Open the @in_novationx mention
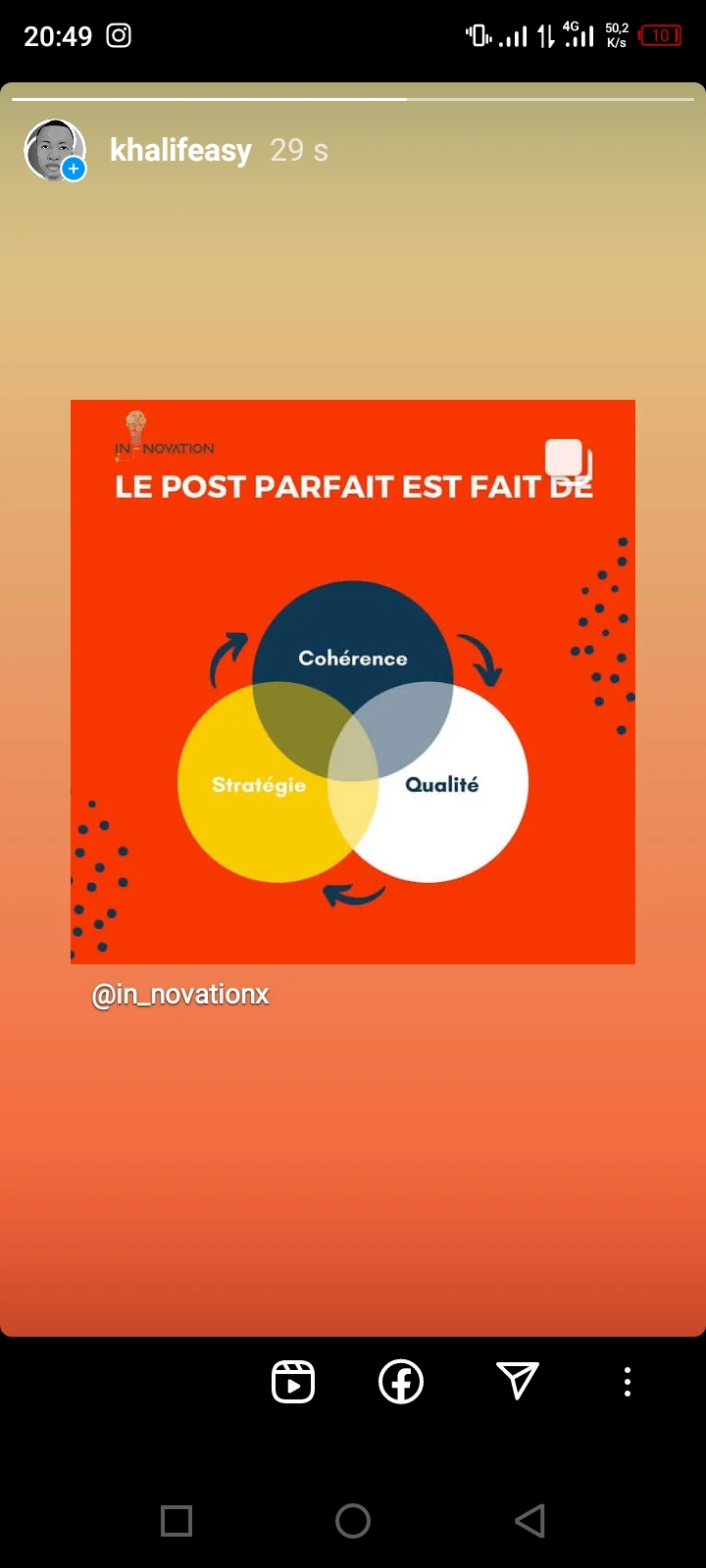The height and width of the screenshot is (1568, 706). click(x=180, y=995)
